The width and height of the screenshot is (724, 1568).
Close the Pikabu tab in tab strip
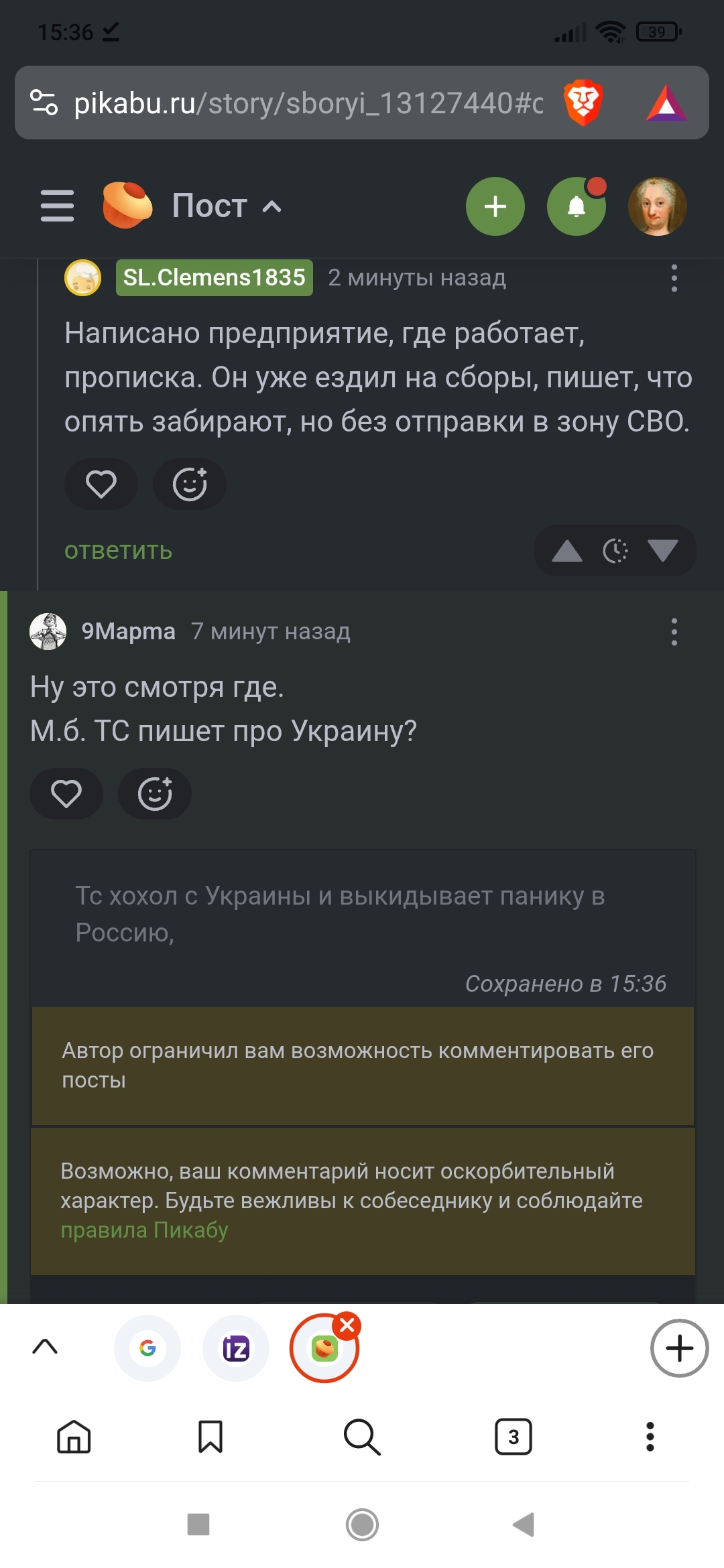tap(347, 1325)
